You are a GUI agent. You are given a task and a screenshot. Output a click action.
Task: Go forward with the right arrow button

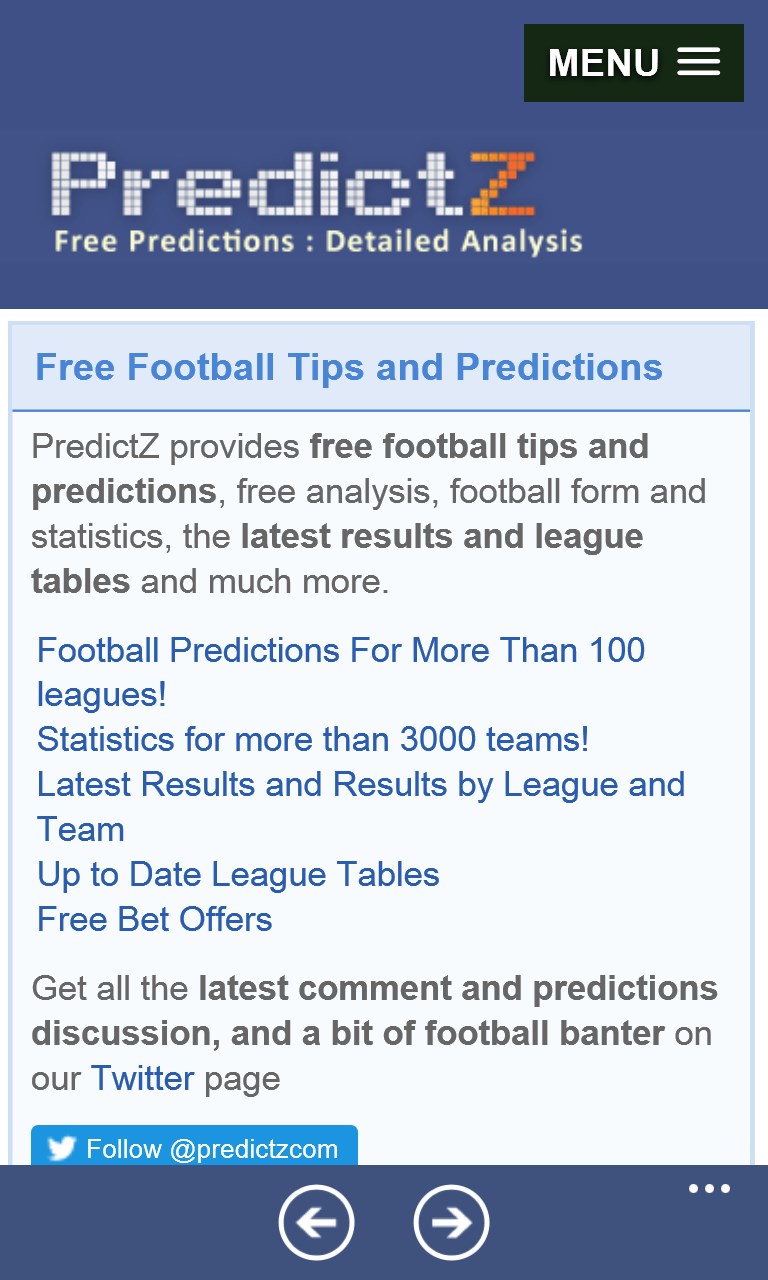coord(451,1222)
